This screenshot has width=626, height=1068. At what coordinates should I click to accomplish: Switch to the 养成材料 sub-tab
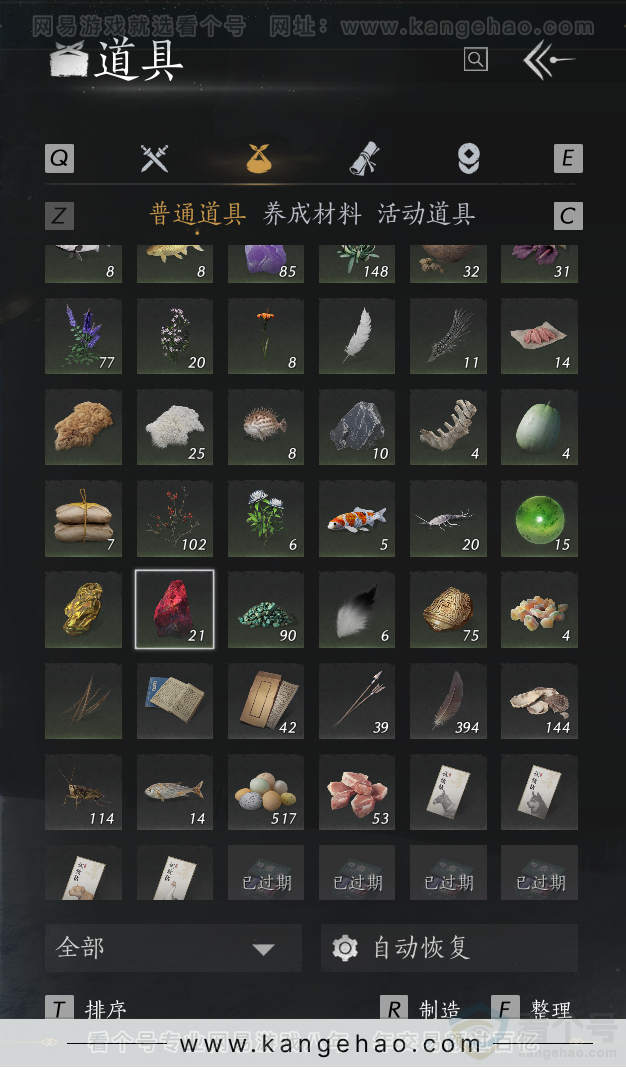[x=312, y=214]
